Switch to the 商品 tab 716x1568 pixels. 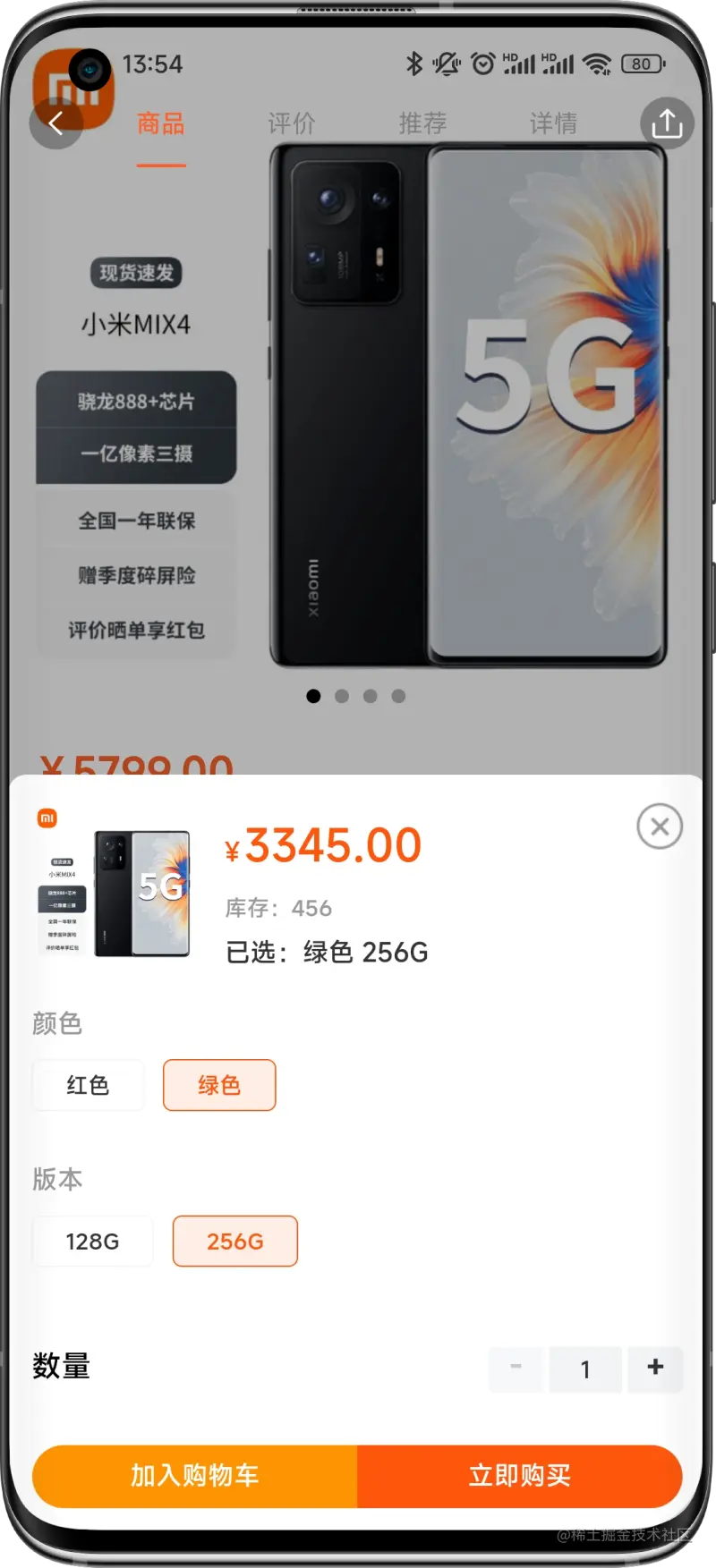[161, 123]
